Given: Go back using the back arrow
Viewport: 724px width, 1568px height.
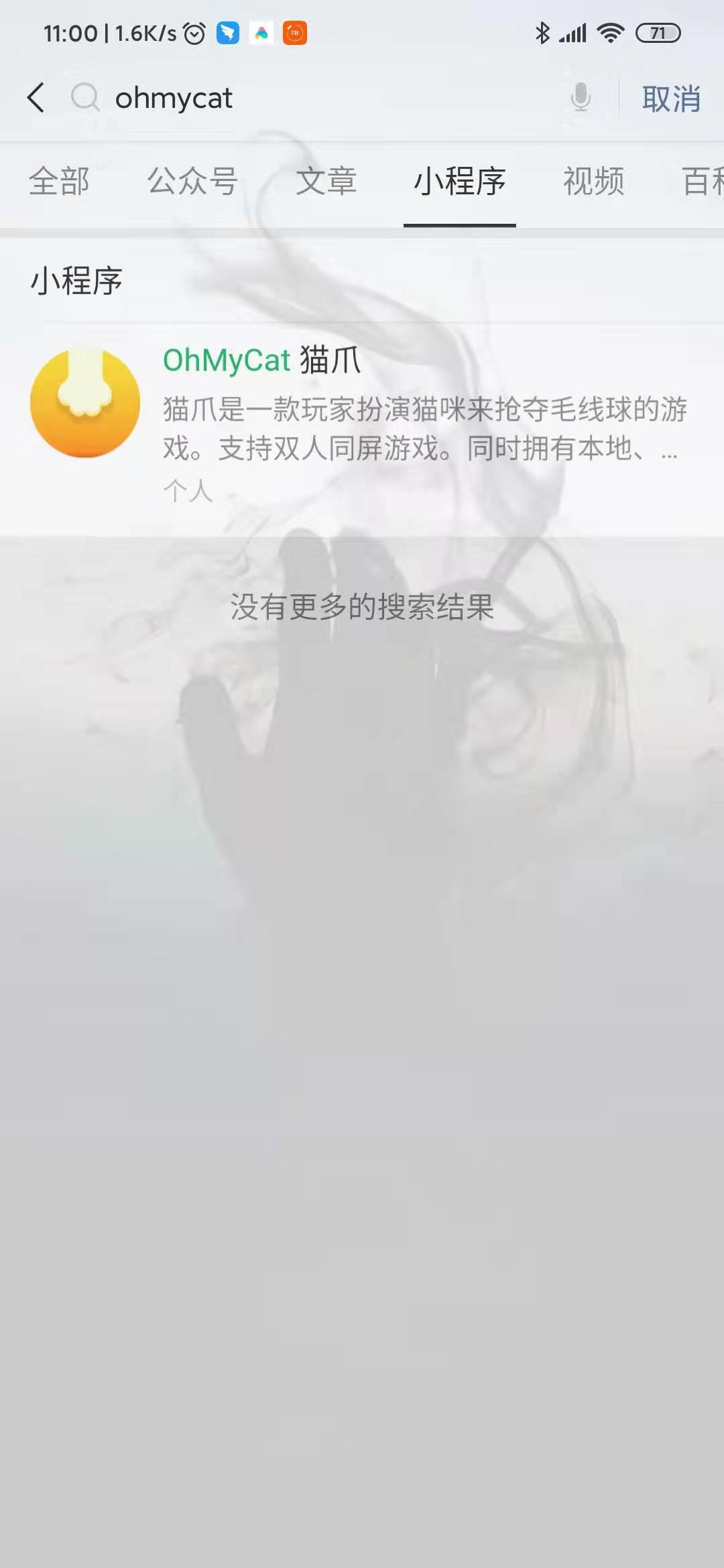Looking at the screenshot, I should (x=36, y=98).
